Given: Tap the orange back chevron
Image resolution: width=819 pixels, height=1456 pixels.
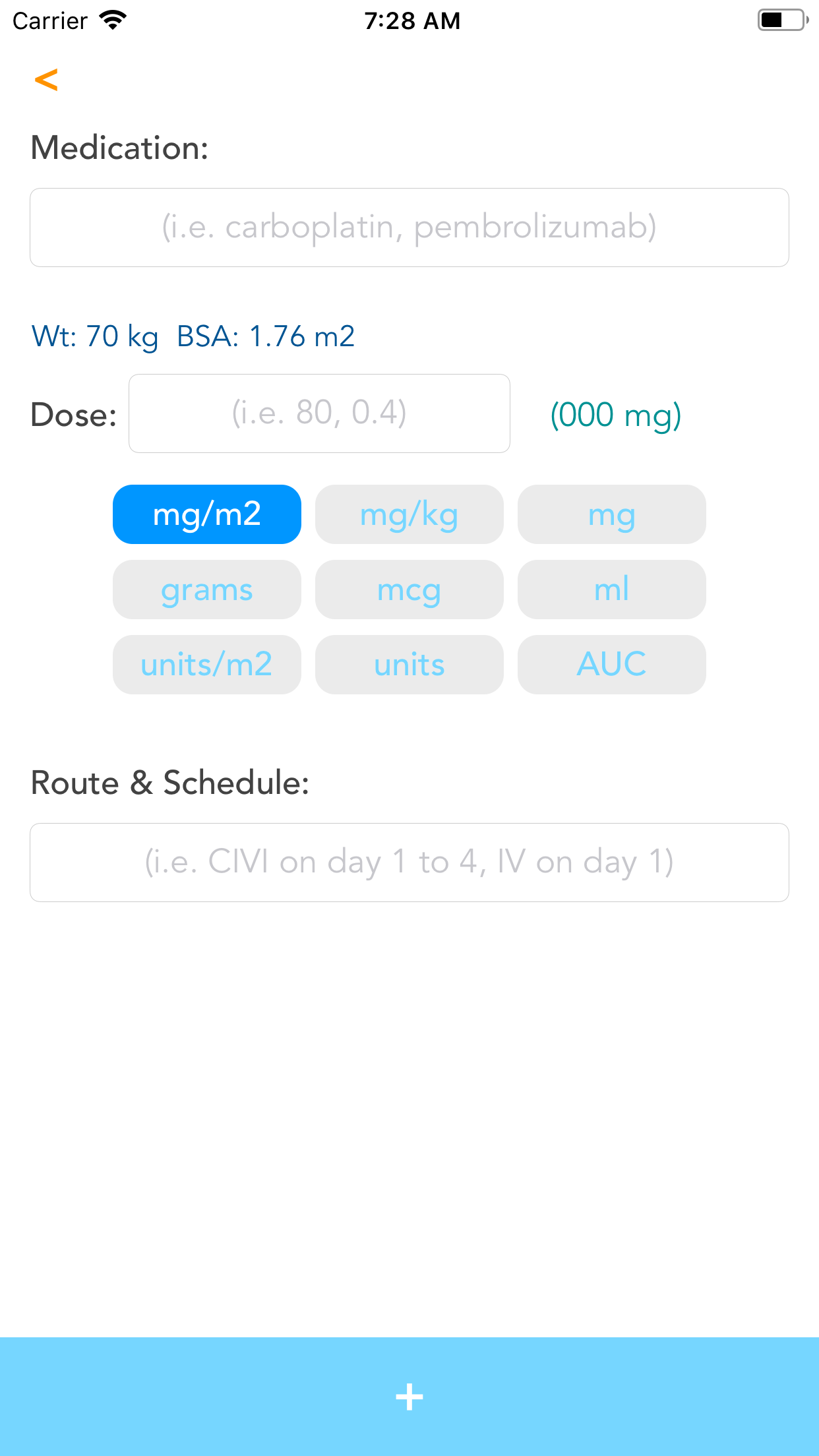Looking at the screenshot, I should tap(47, 80).
